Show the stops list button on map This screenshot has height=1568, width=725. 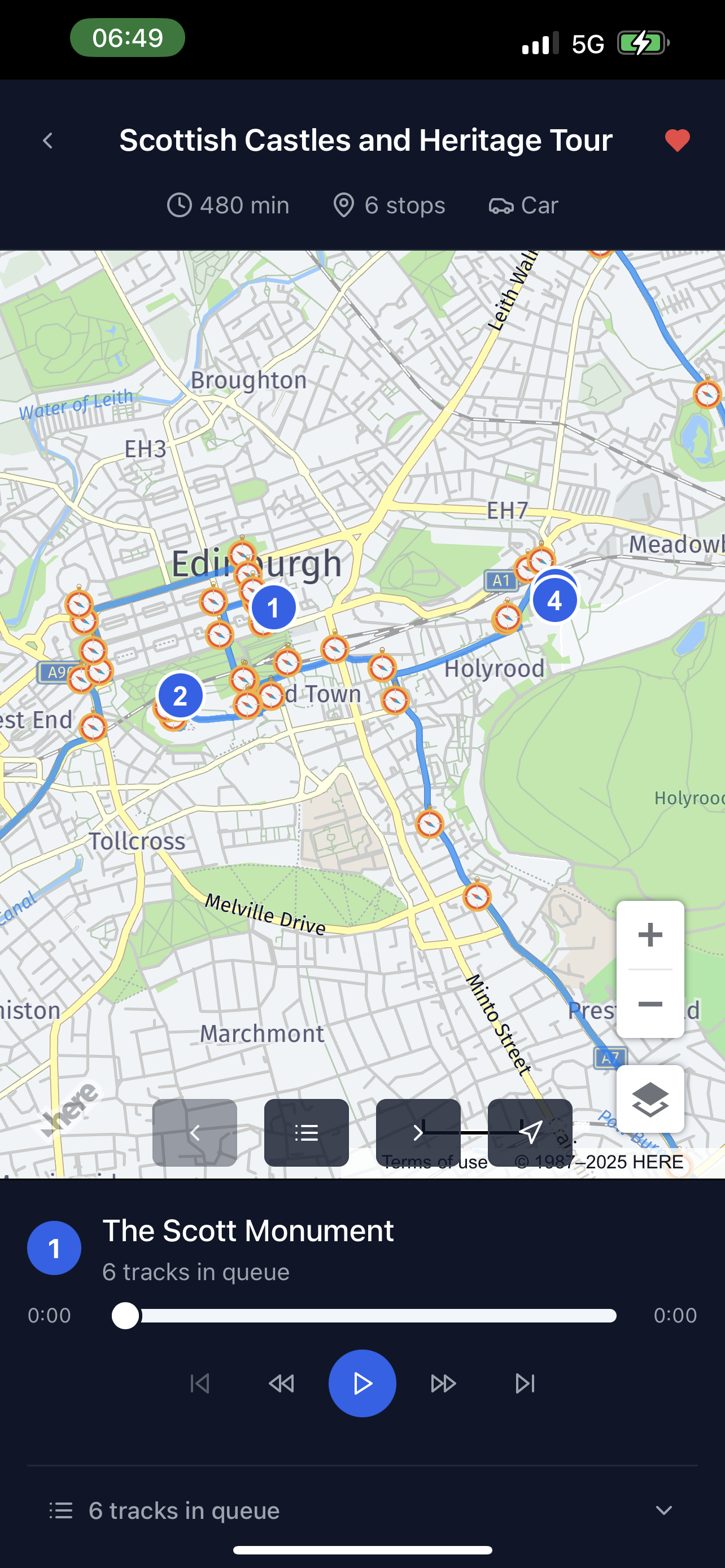[x=306, y=1133]
